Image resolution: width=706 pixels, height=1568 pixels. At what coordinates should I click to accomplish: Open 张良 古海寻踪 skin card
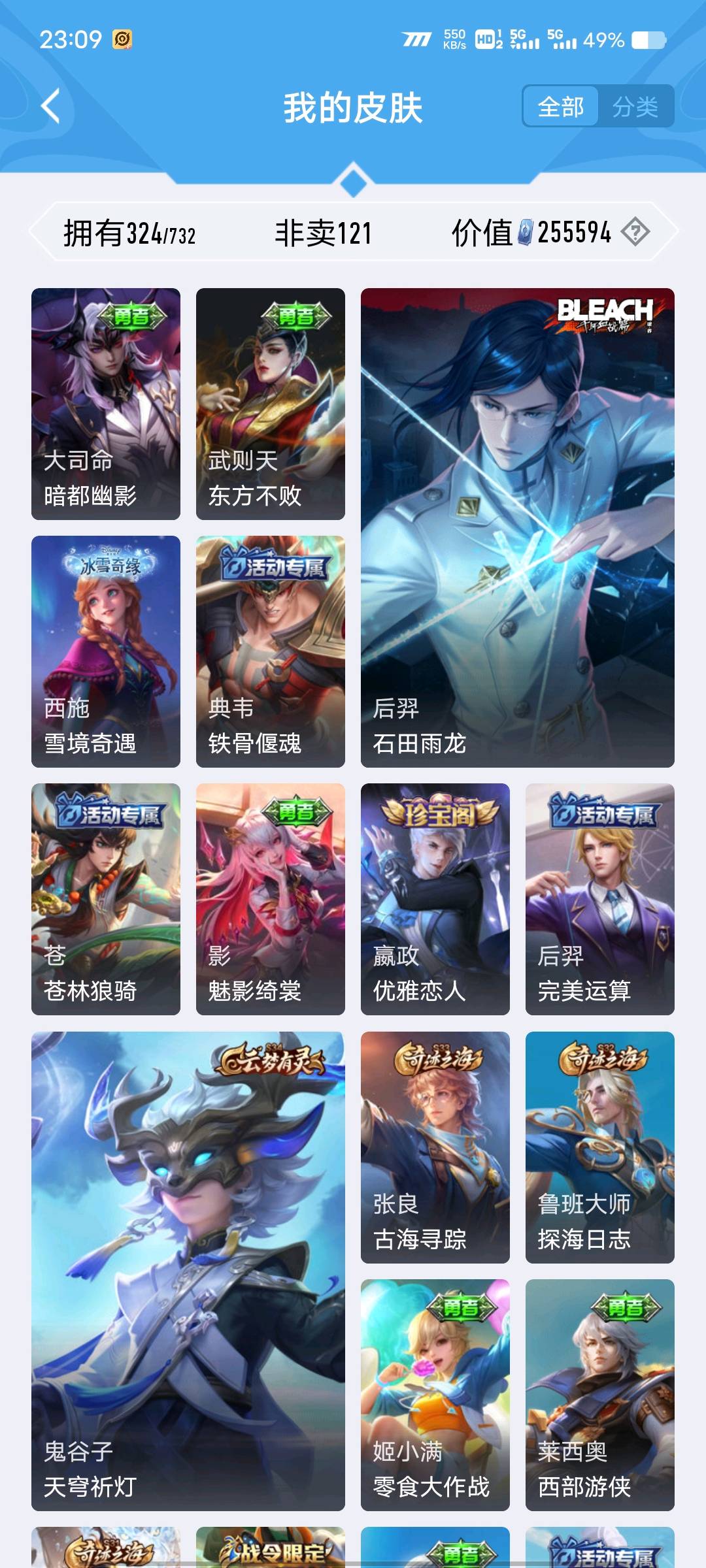point(435,1147)
